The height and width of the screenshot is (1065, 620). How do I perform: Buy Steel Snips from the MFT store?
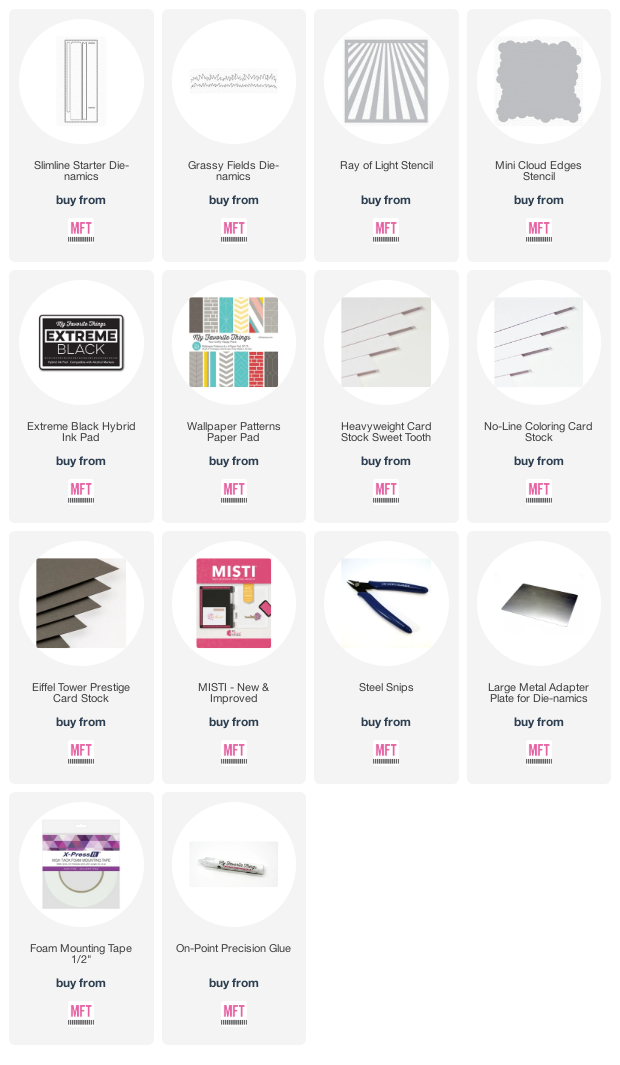[386, 751]
